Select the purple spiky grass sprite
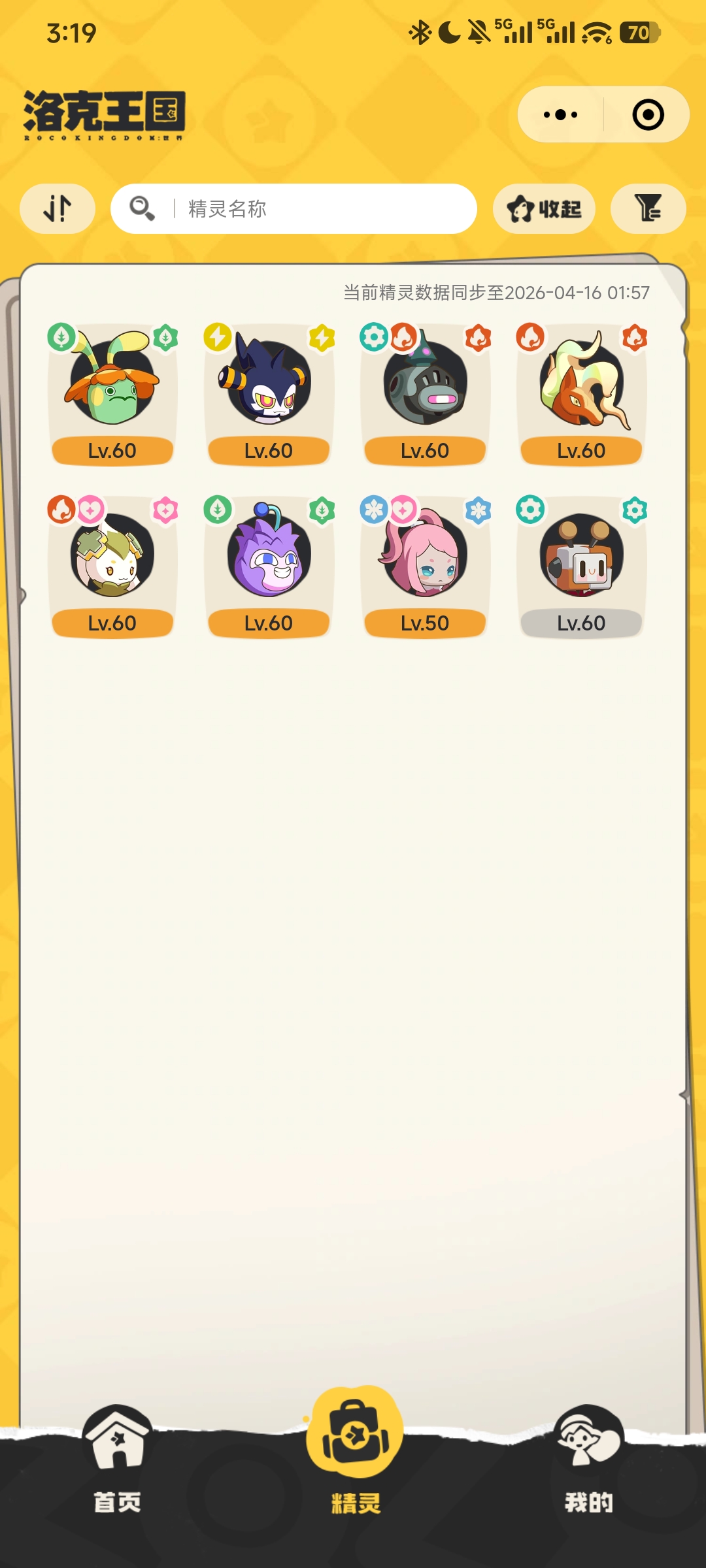The width and height of the screenshot is (706, 1568). (x=269, y=564)
